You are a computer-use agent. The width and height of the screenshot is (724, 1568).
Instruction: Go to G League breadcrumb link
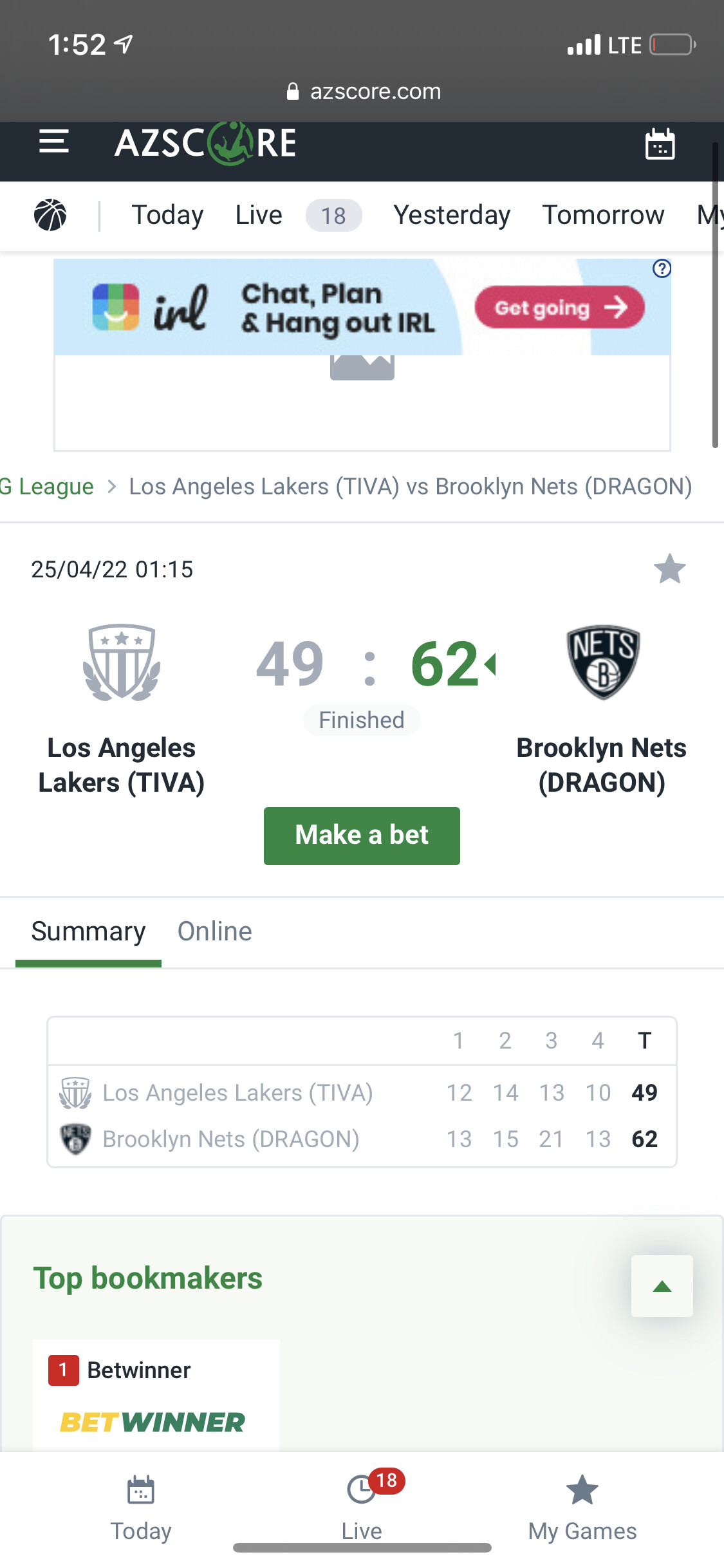pyautogui.click(x=48, y=487)
